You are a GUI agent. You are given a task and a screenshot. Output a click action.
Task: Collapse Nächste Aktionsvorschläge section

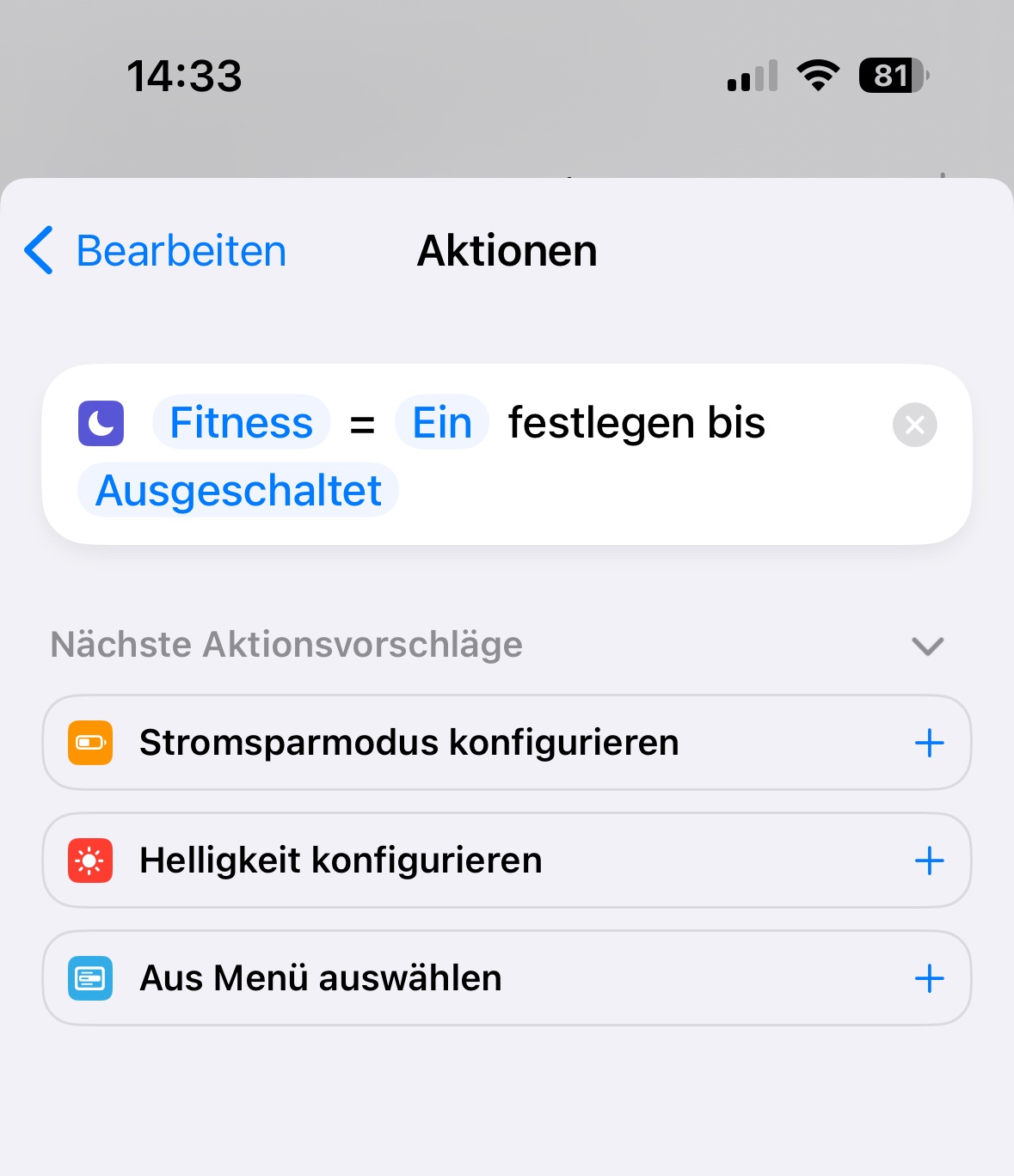point(927,646)
